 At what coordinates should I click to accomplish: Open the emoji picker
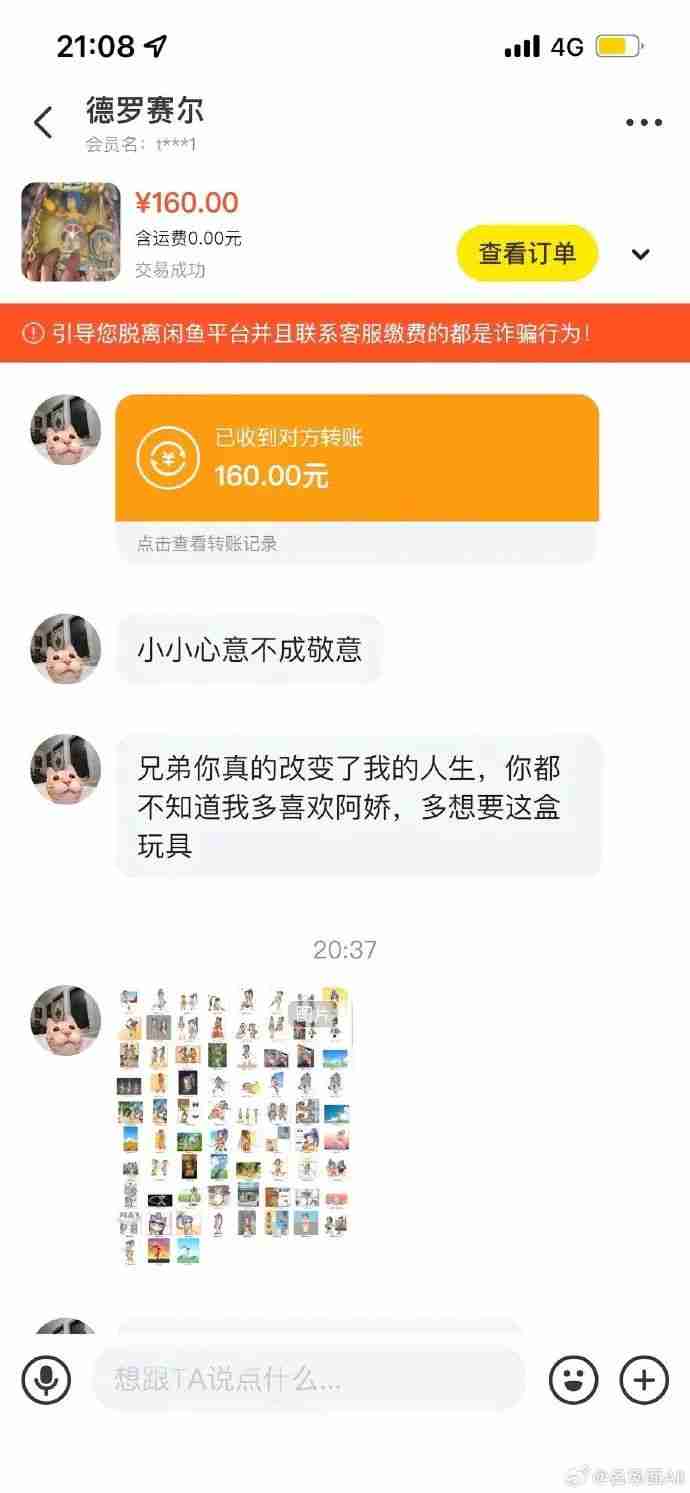(x=574, y=1381)
